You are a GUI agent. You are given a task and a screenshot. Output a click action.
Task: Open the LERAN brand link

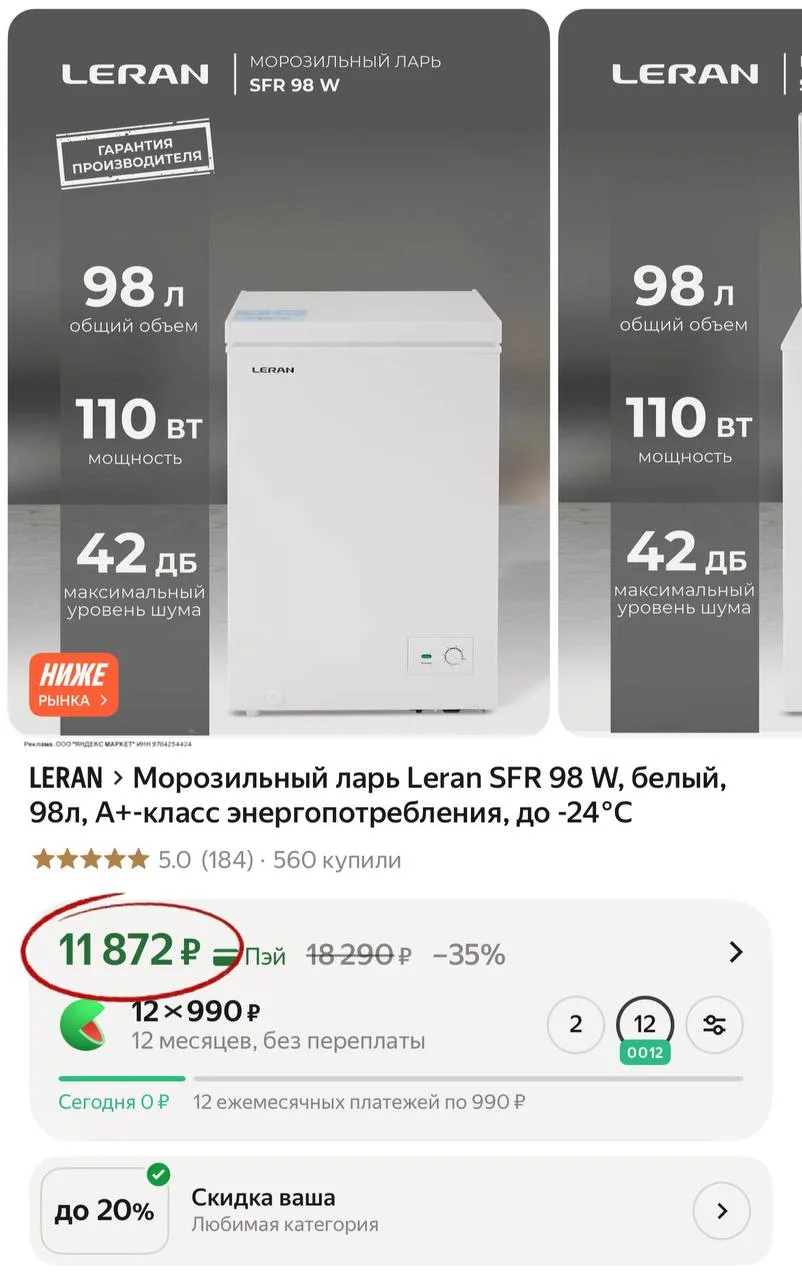coord(66,778)
